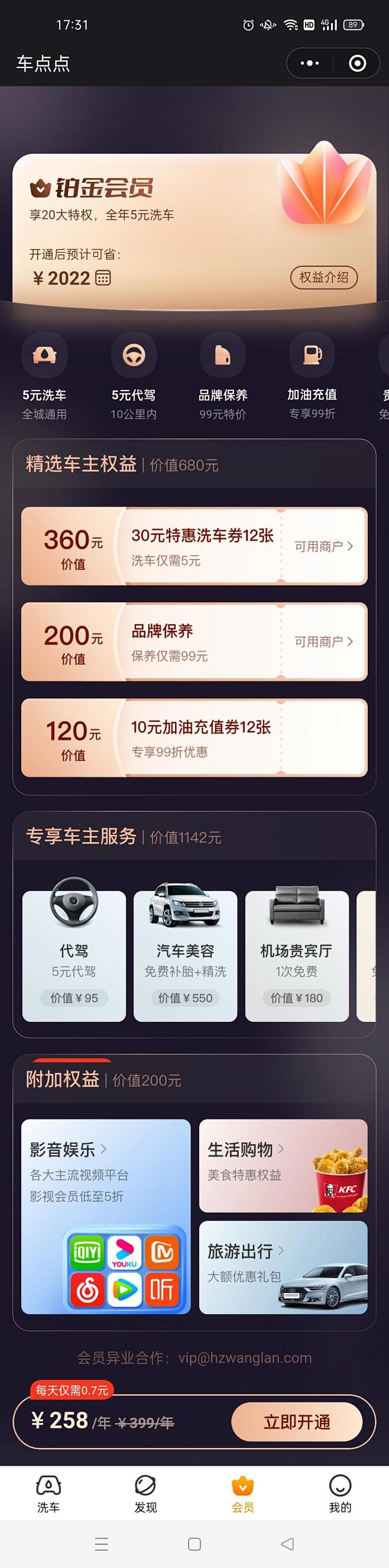Image resolution: width=389 pixels, height=1568 pixels.
Task: Open 影音娱乐 benefits card
Action: (106, 1215)
